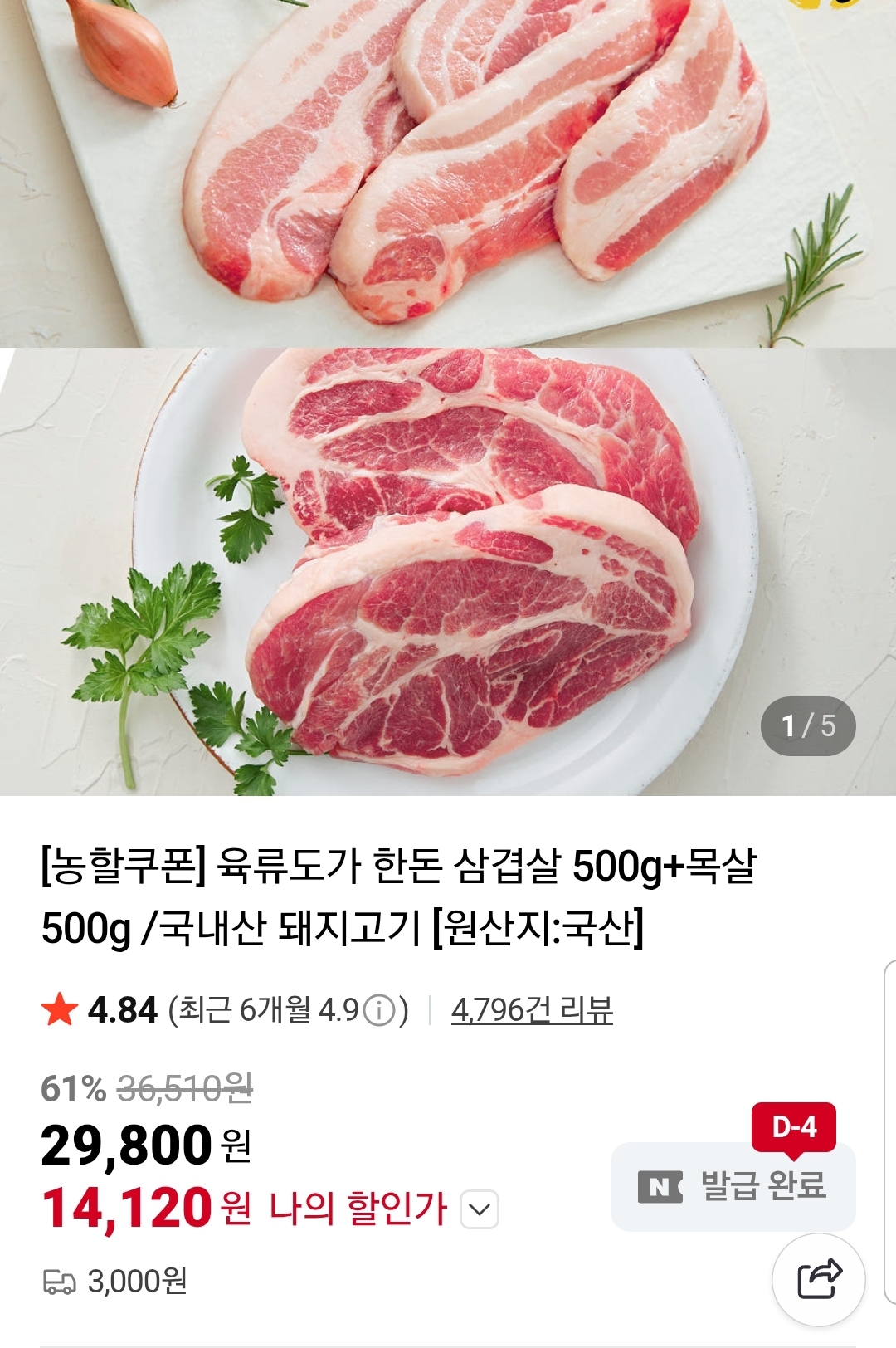Viewport: 896px width, 1348px height.
Task: Tap the 발급 완료 coupon button
Action: pos(733,1186)
